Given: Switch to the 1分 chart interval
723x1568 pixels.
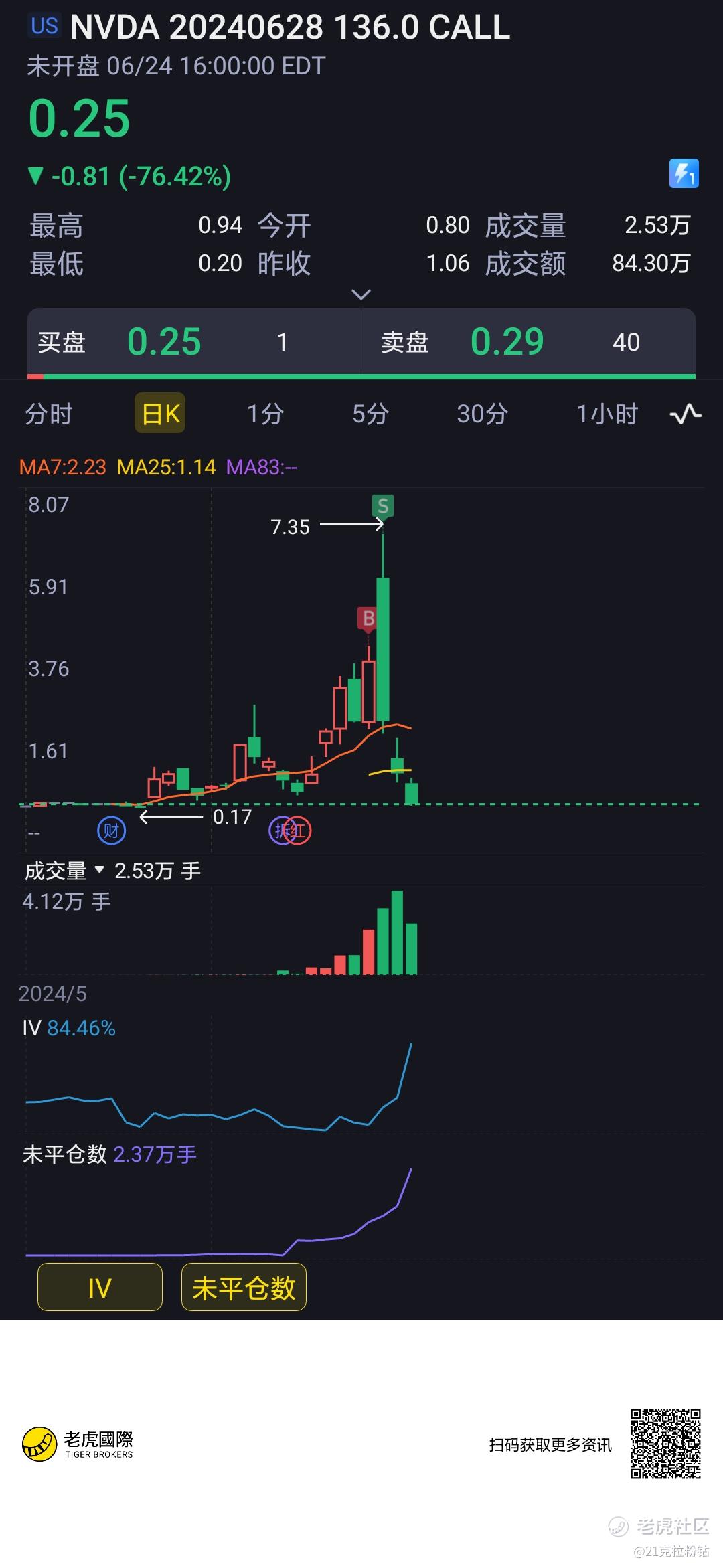Looking at the screenshot, I should point(265,414).
